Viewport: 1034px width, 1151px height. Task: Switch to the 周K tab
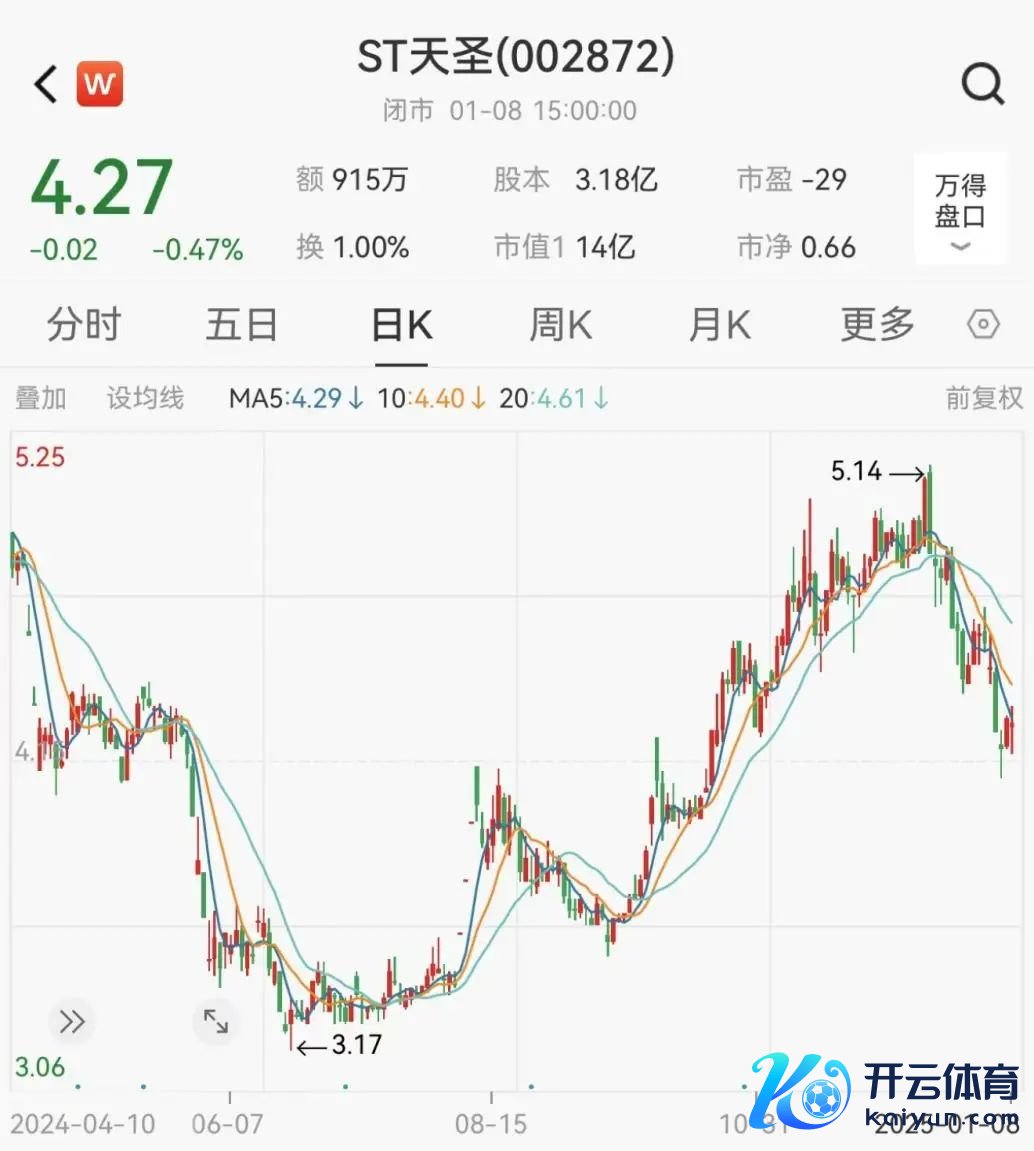(x=560, y=325)
